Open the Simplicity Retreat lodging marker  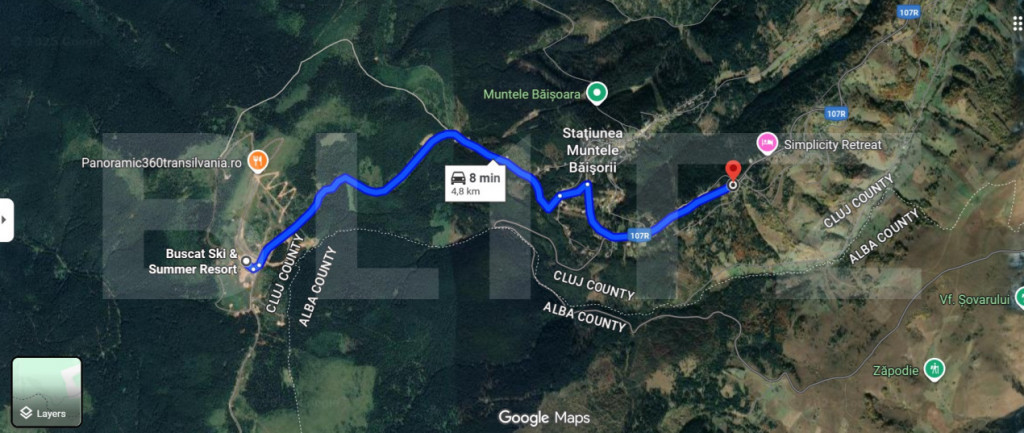pos(767,144)
